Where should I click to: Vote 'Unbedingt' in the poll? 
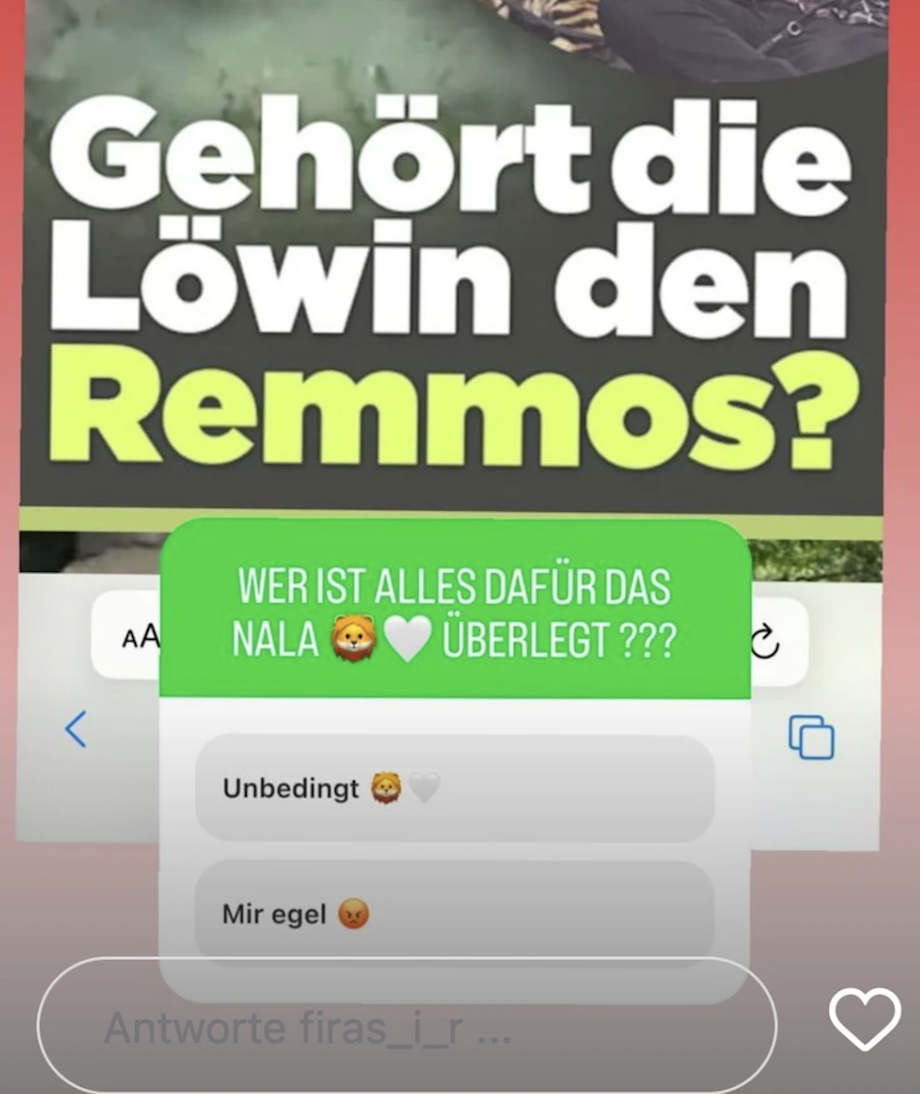(x=454, y=788)
